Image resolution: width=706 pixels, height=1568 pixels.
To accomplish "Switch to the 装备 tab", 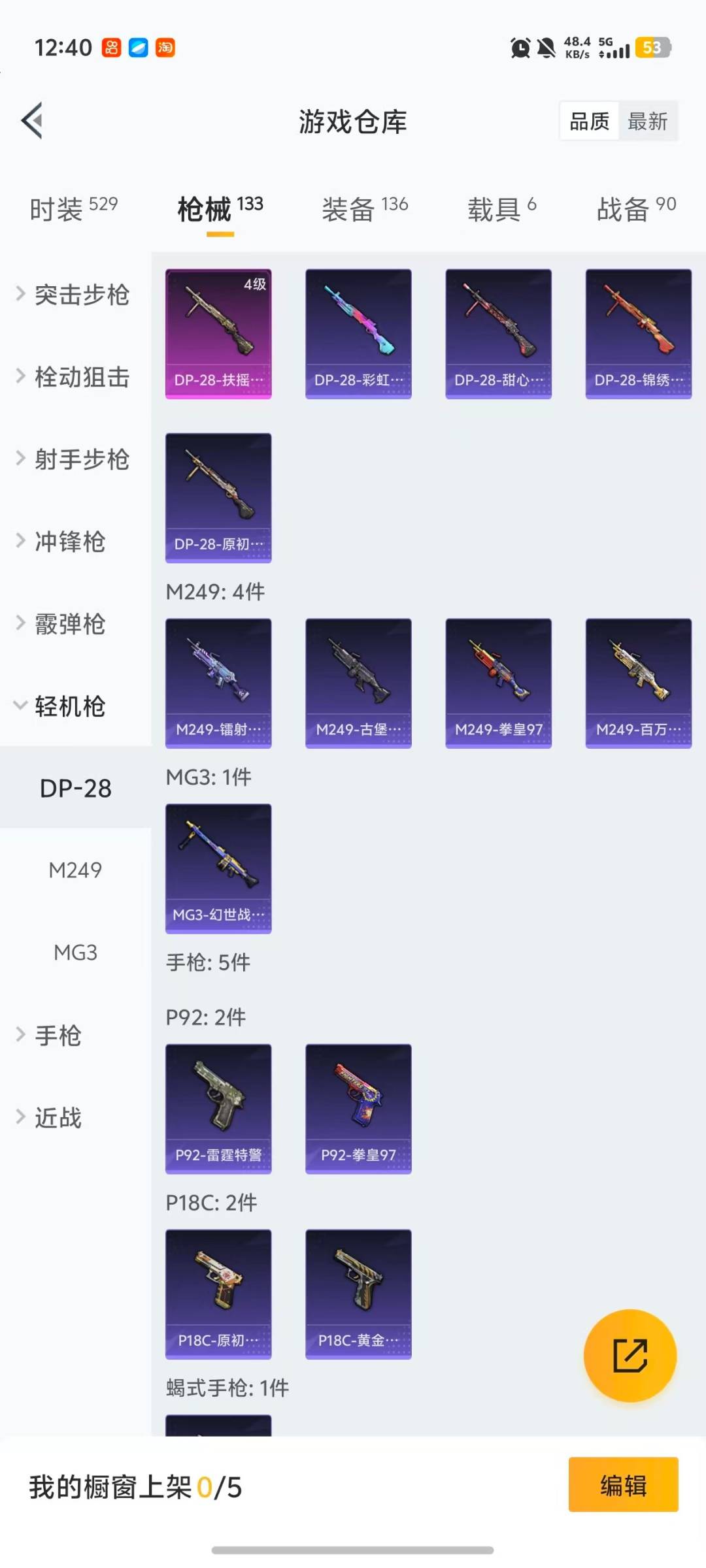I will coord(364,209).
